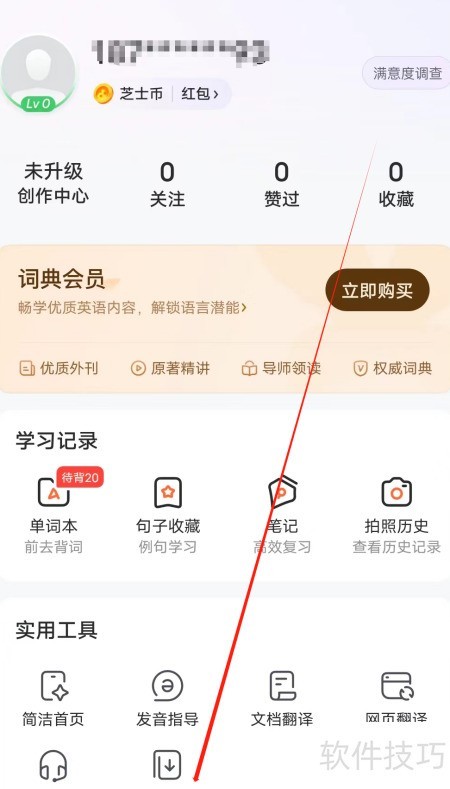Open 优质外刊 membership feature

[x=58, y=368]
